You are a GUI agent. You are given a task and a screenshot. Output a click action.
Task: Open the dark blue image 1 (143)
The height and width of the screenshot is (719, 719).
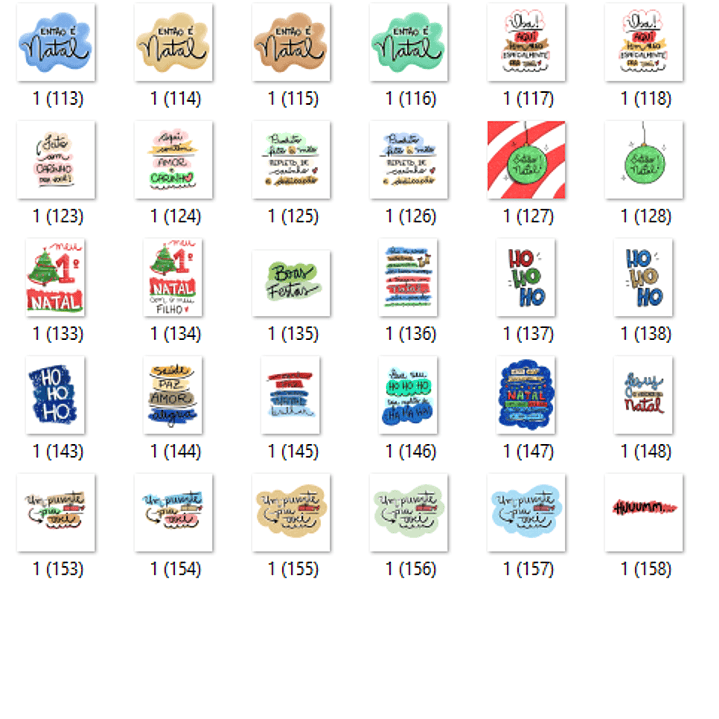coord(56,395)
